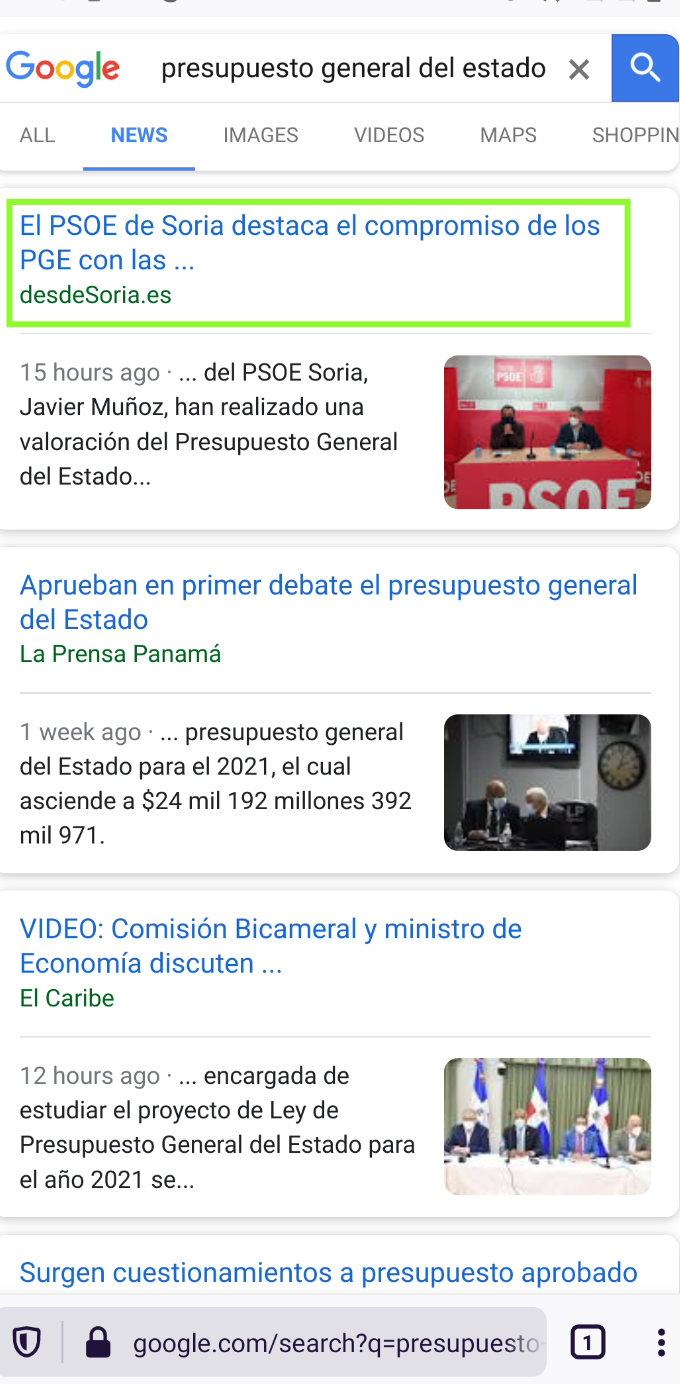Screen dimensions: 680x1384
Task: Switch to the ALL results tab
Action: point(37,135)
